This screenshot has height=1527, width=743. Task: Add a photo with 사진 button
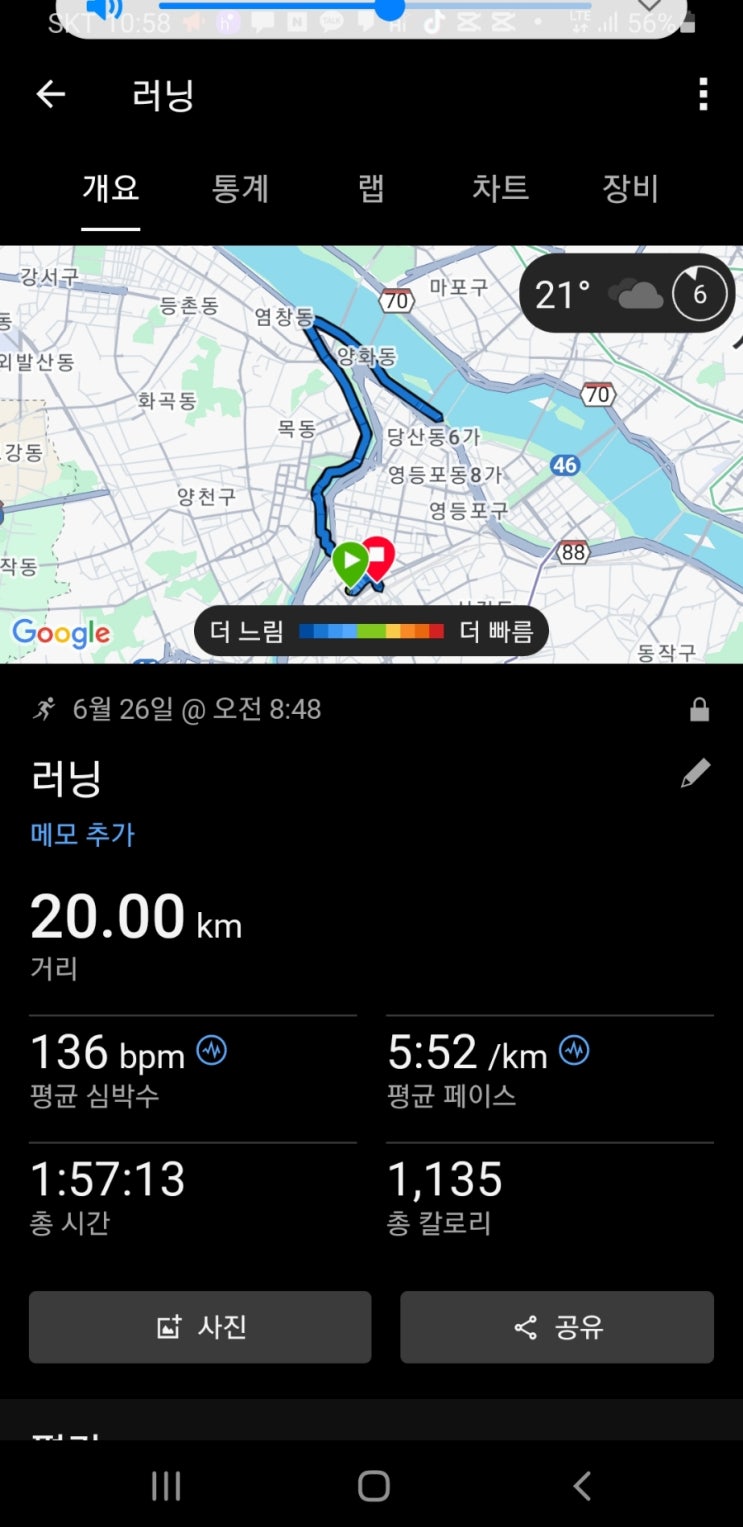pyautogui.click(x=200, y=1327)
